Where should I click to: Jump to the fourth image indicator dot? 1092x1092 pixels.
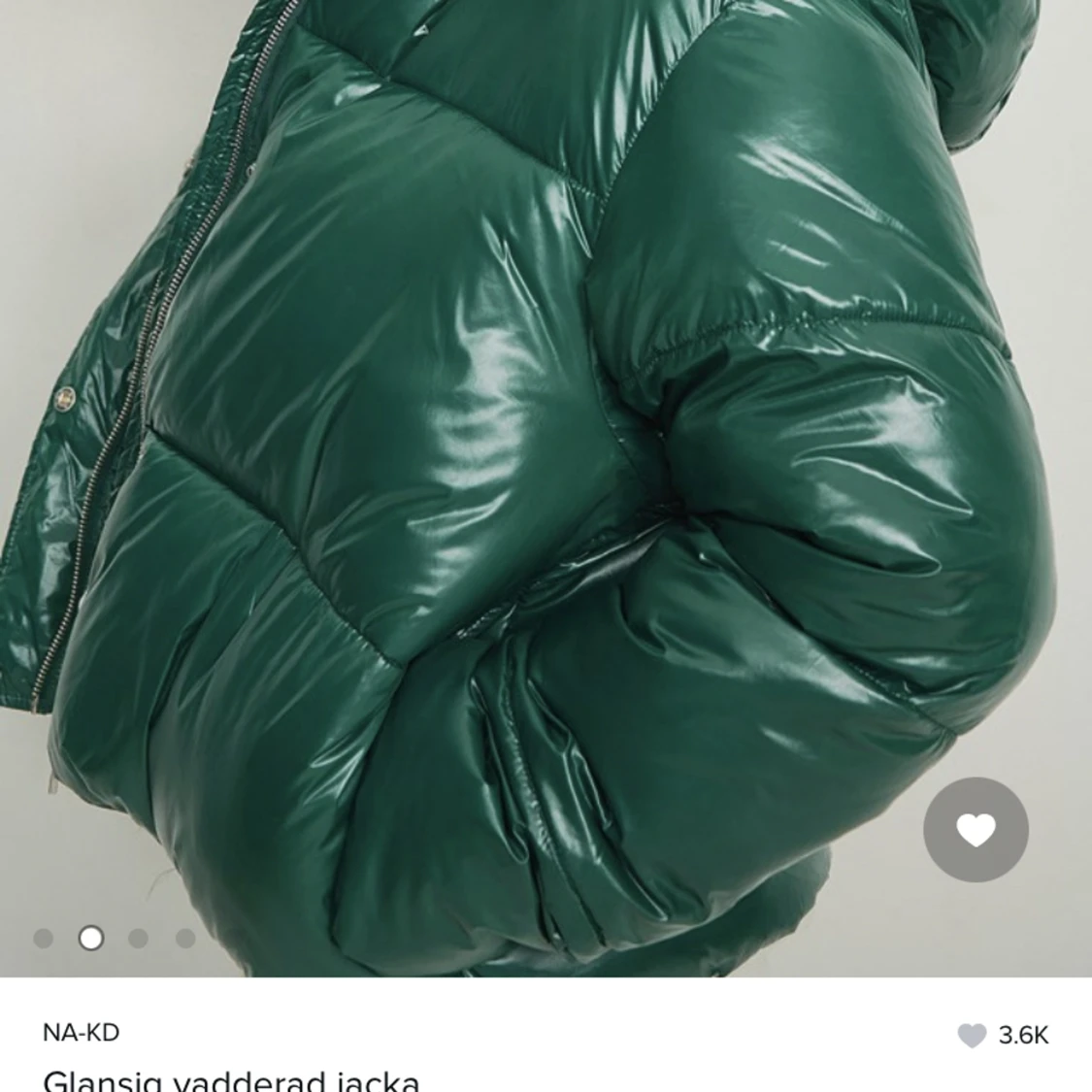coord(185,938)
